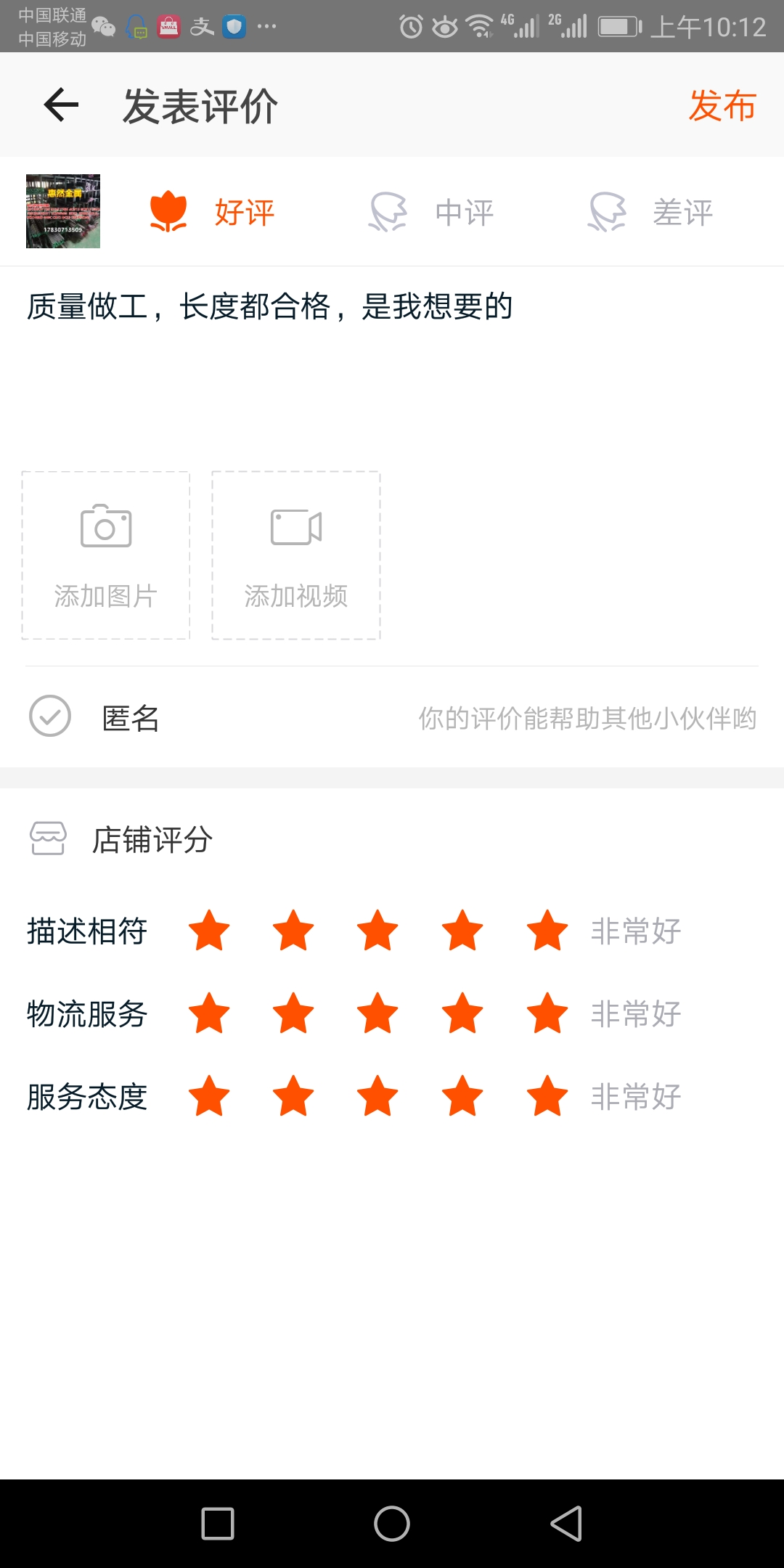This screenshot has height=1568, width=784.
Task: Set 服务态度 rating to five stars
Action: (547, 1096)
